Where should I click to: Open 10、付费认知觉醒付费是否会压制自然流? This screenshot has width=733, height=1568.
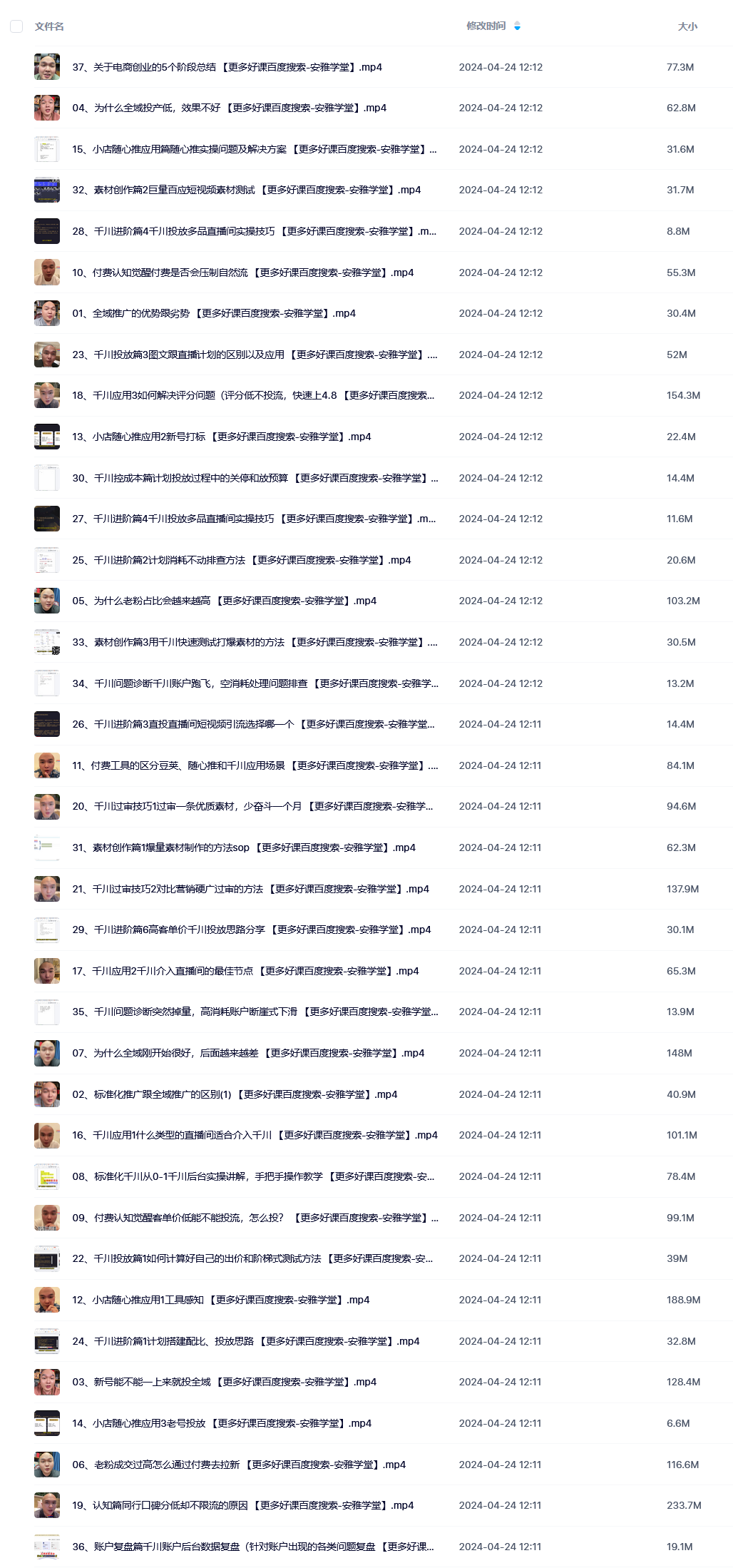tap(242, 273)
